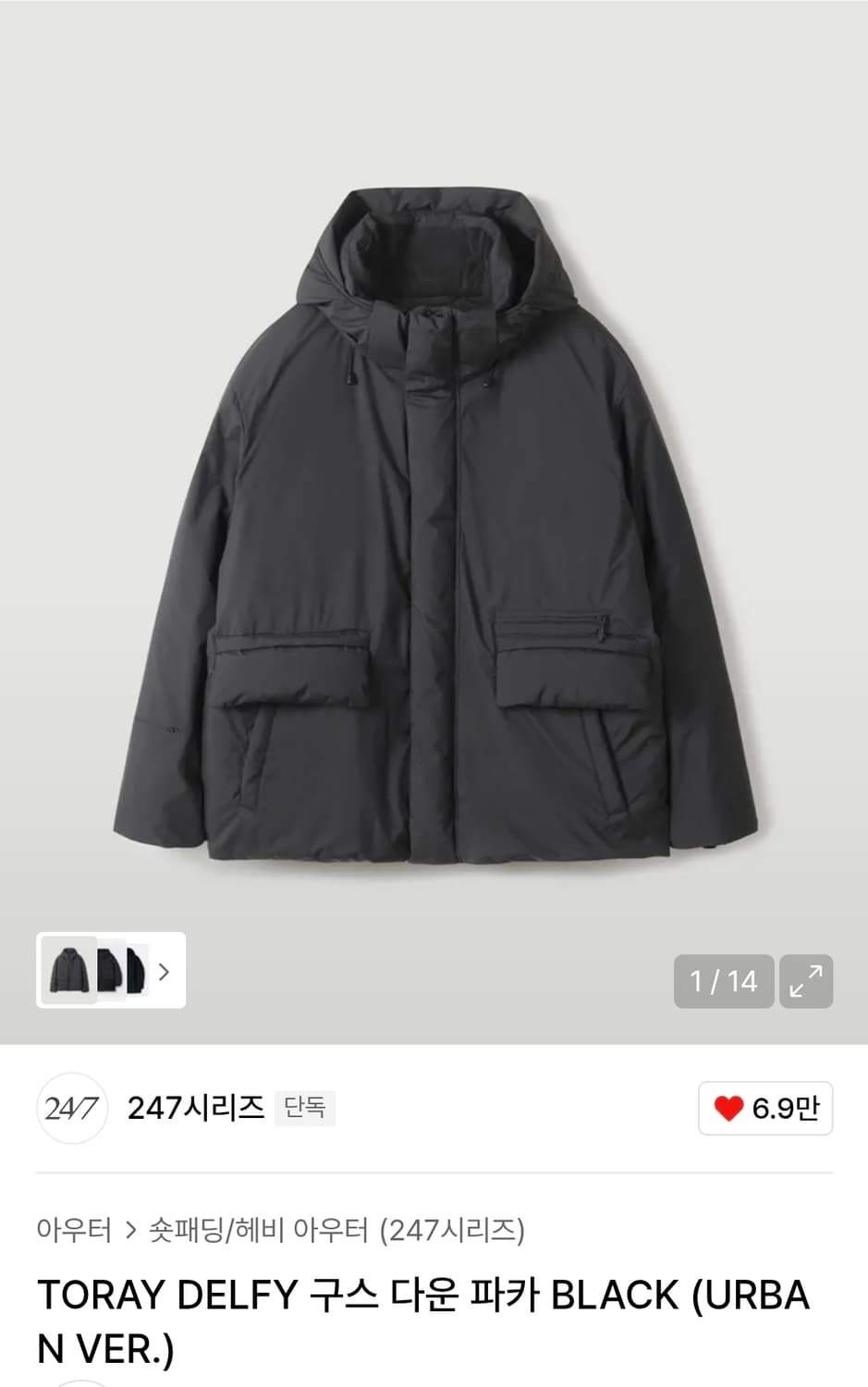Click the 1/14 image progress indicator
The width and height of the screenshot is (868, 1387).
[724, 981]
